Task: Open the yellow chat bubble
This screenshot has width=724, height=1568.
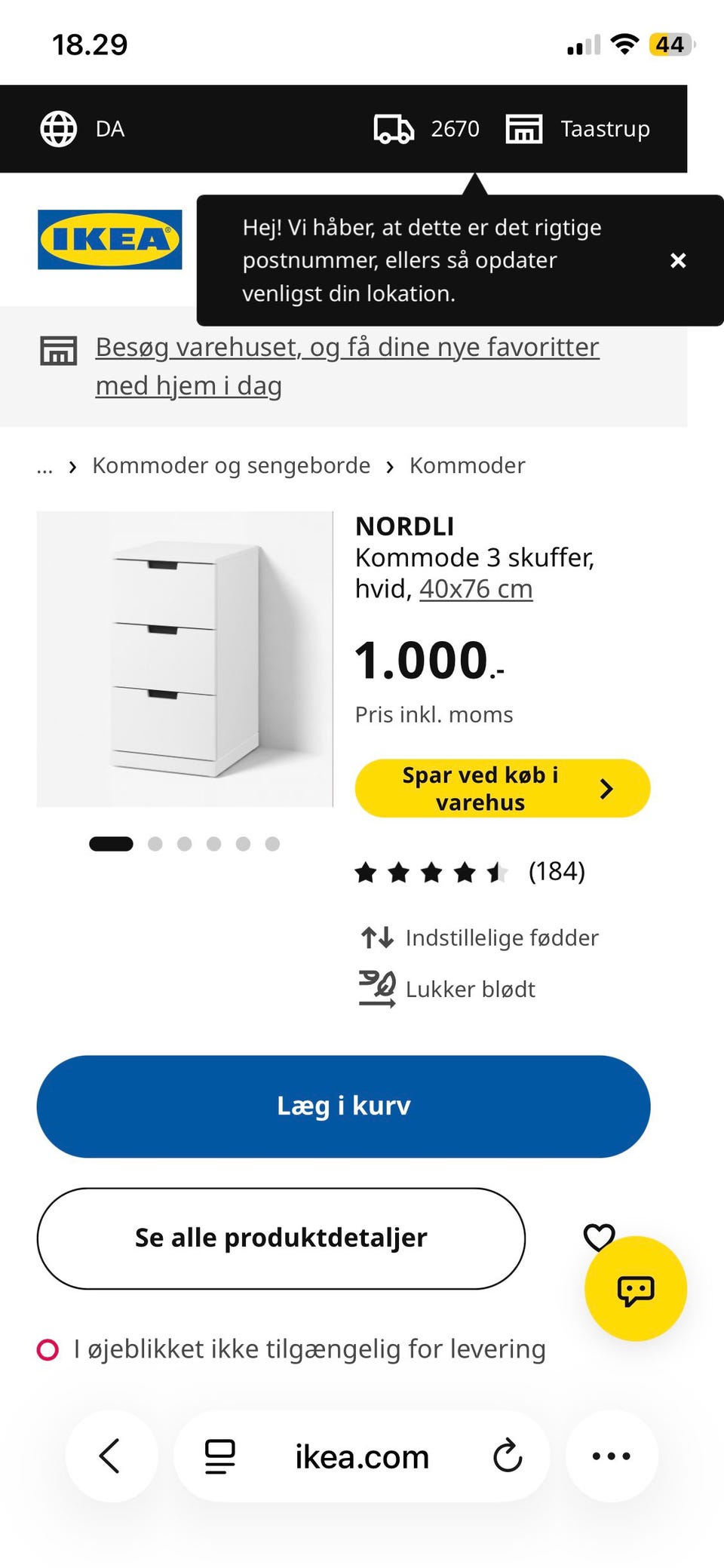Action: click(636, 1289)
